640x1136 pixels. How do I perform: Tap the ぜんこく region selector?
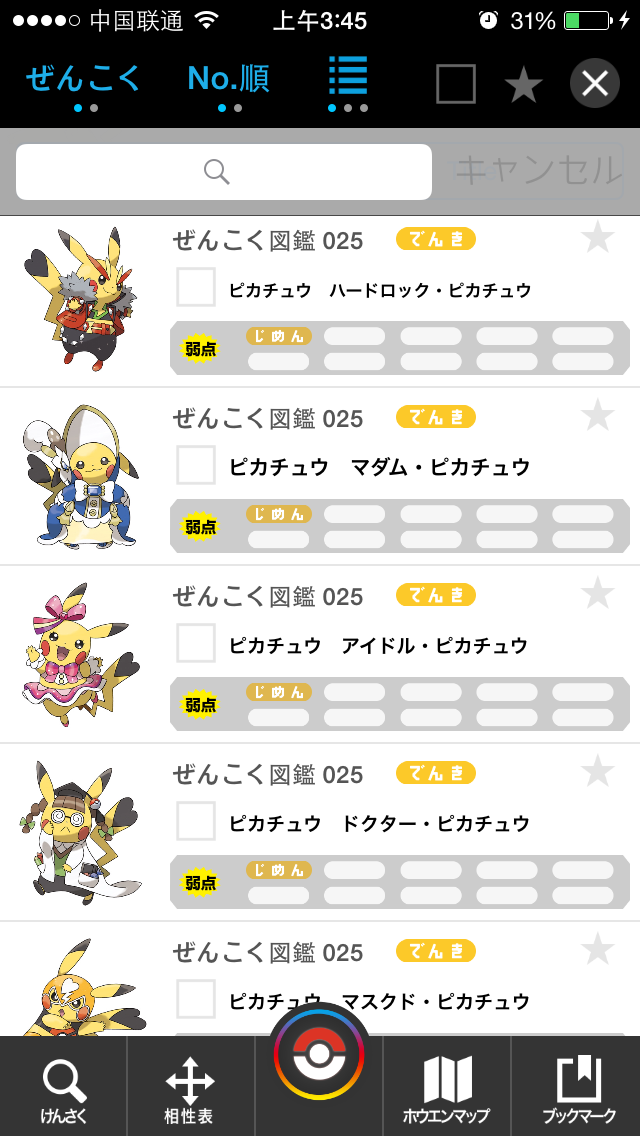point(84,80)
